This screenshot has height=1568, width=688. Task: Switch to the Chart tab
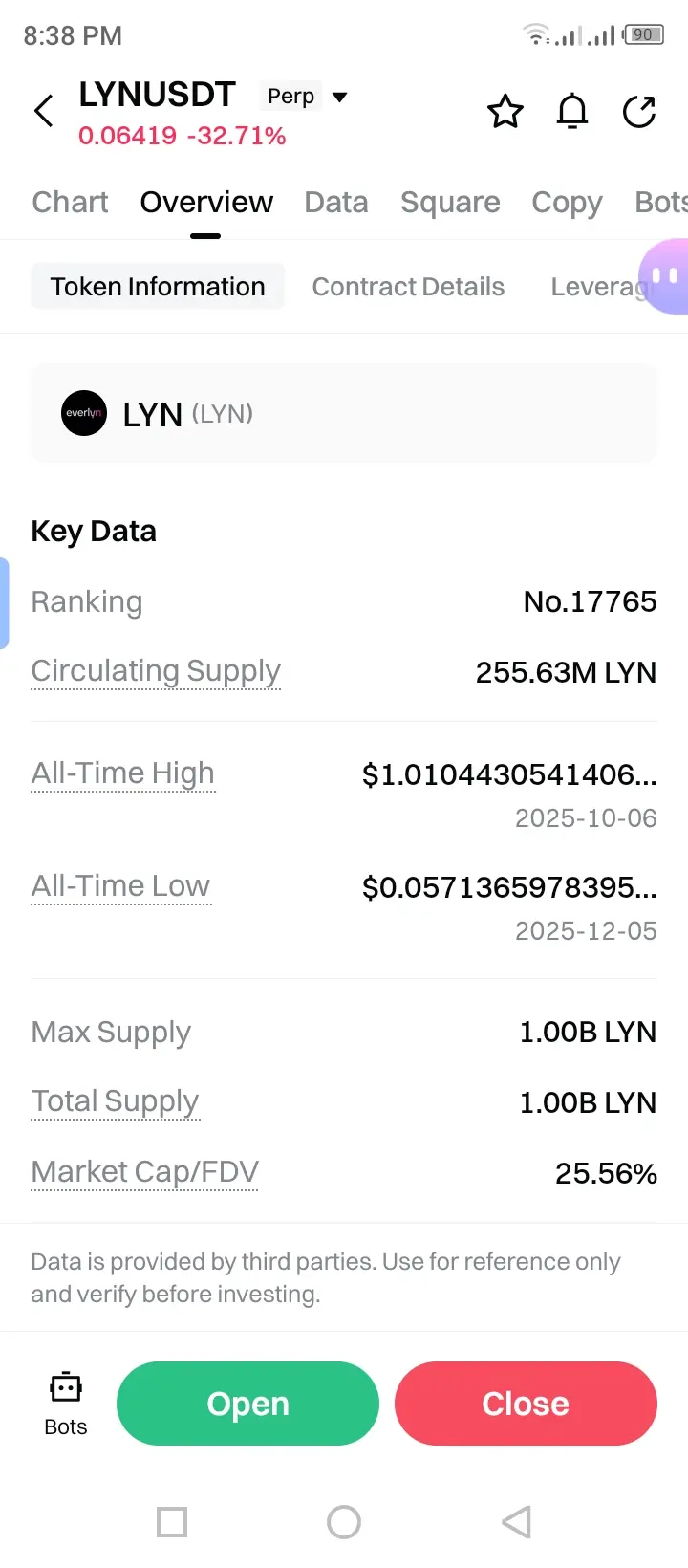click(x=70, y=203)
